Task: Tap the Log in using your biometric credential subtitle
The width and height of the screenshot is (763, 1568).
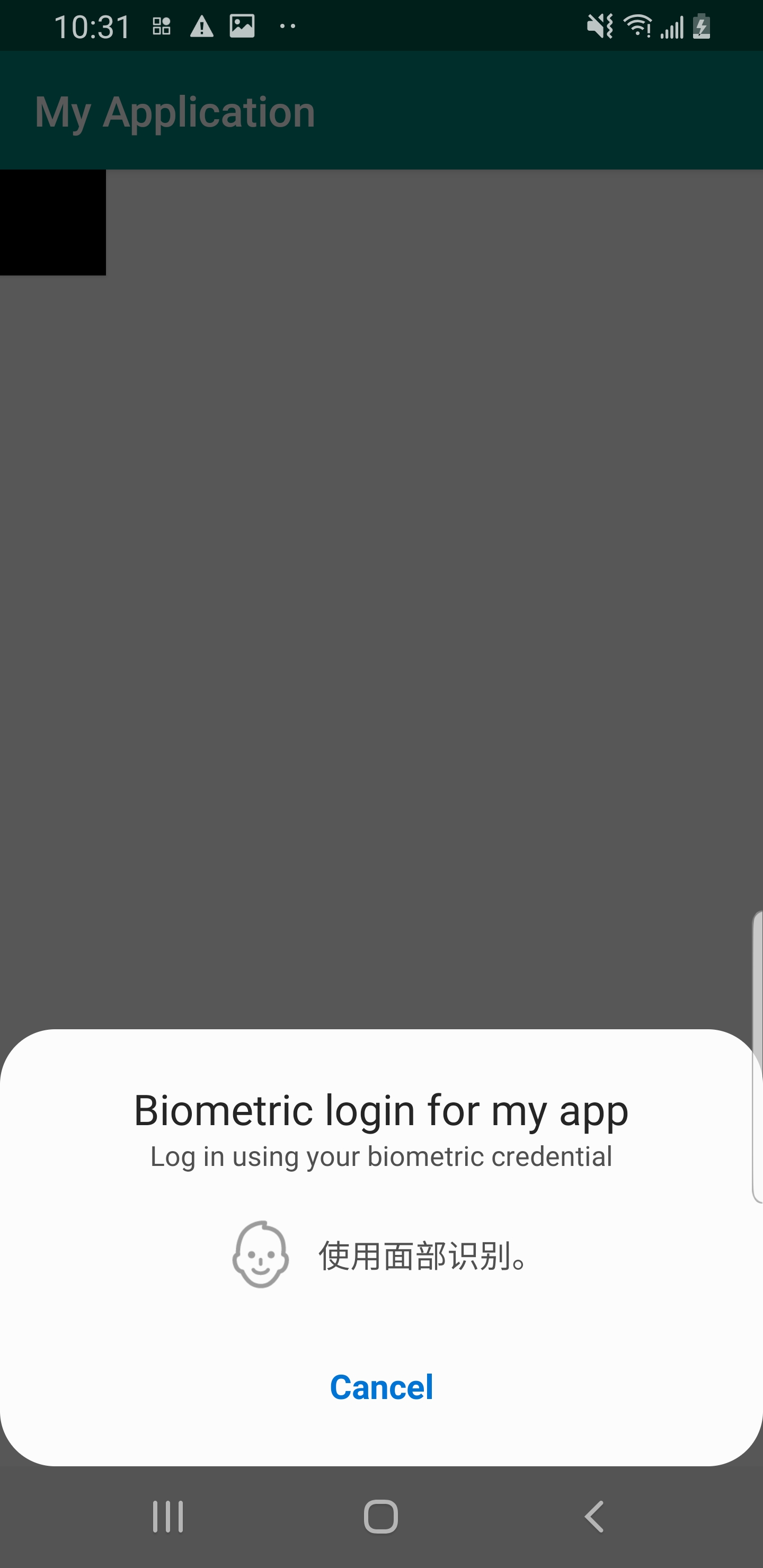Action: [381, 1156]
